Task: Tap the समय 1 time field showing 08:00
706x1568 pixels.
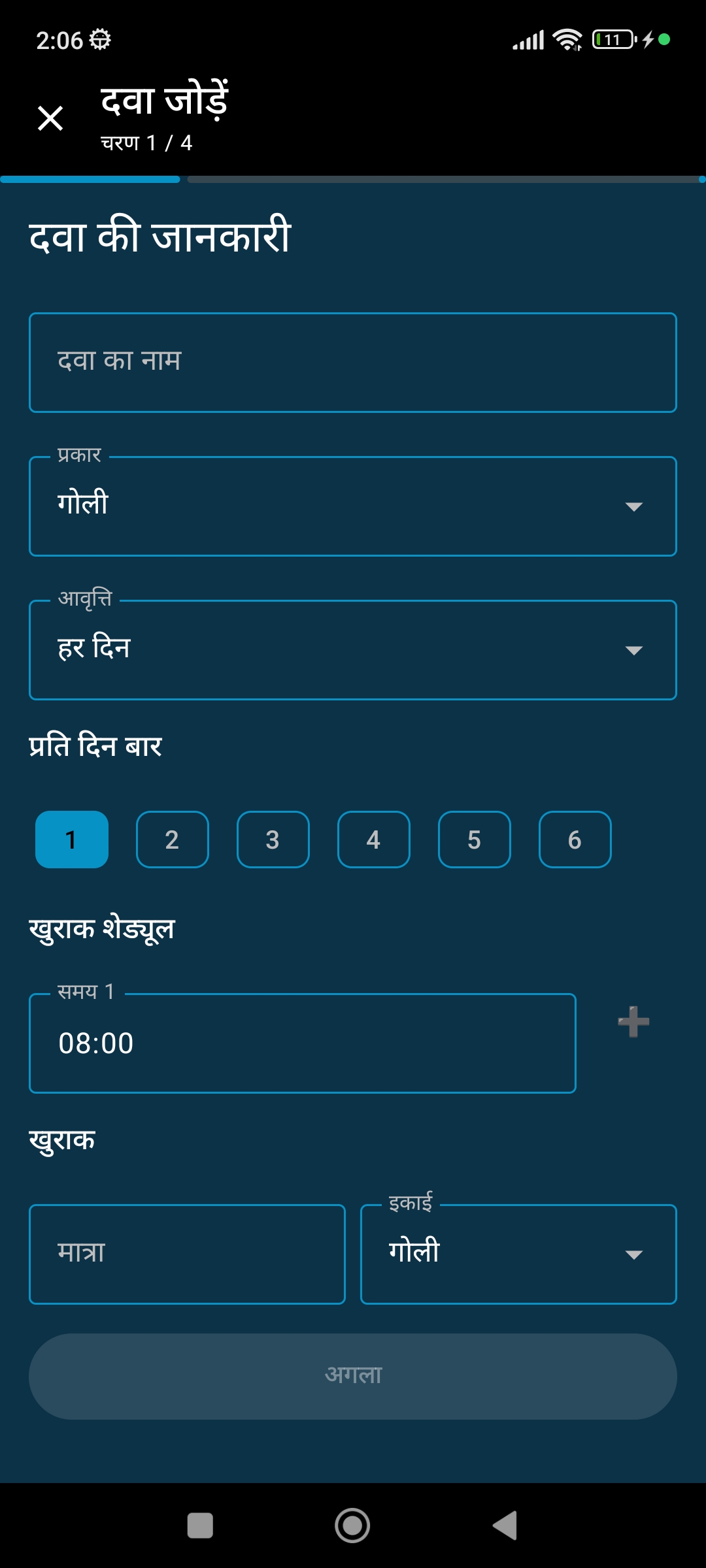Action: (302, 1042)
